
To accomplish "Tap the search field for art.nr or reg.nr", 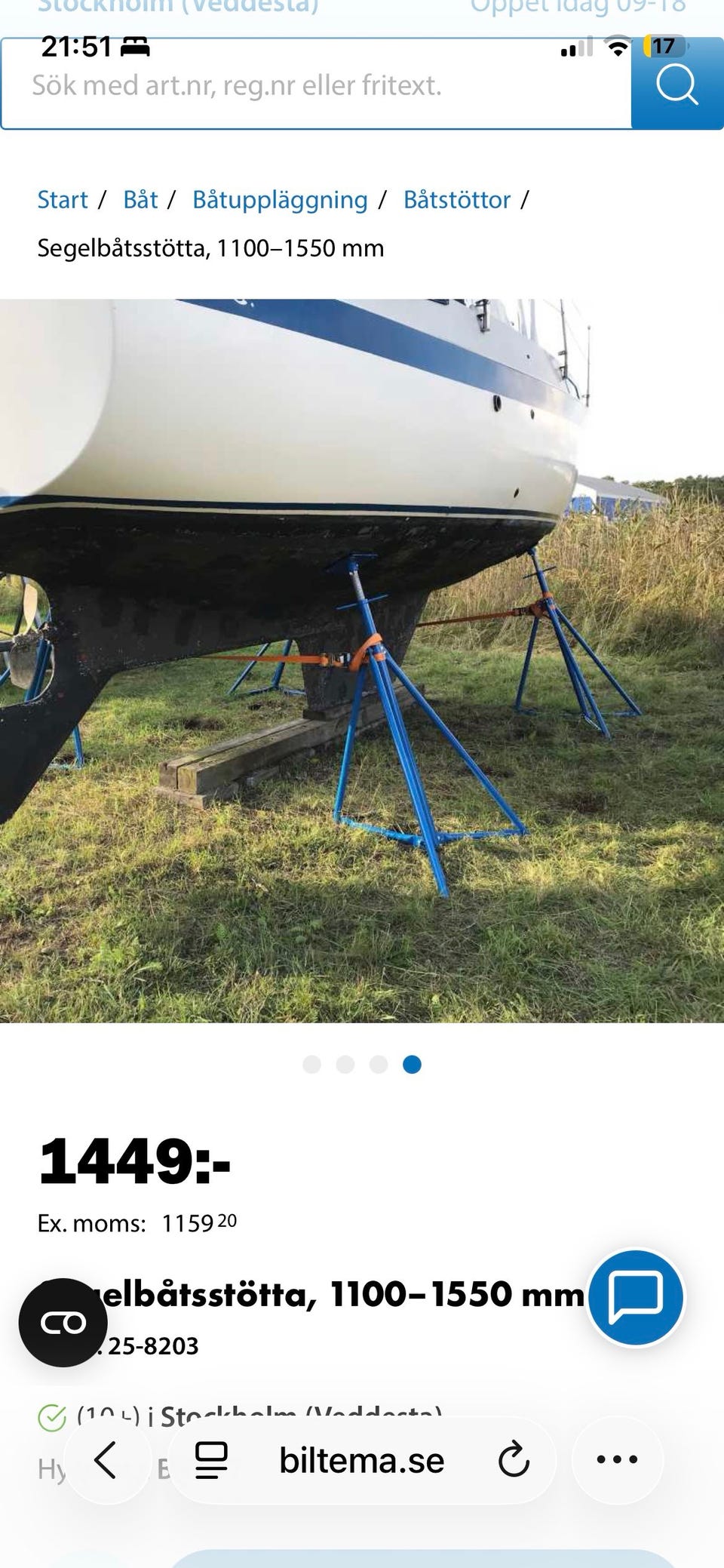I will (x=317, y=85).
